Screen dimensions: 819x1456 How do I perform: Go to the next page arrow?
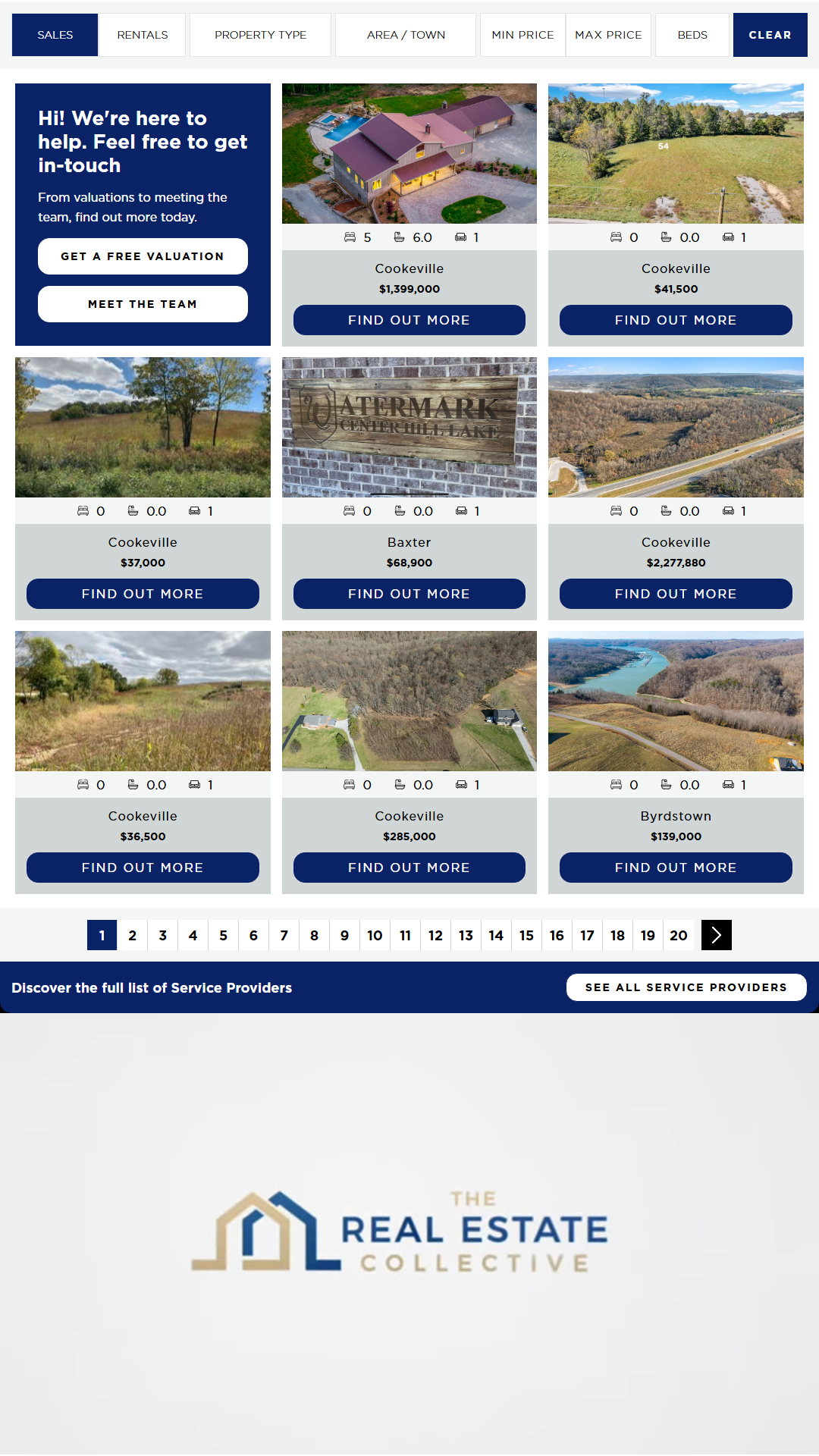tap(716, 935)
